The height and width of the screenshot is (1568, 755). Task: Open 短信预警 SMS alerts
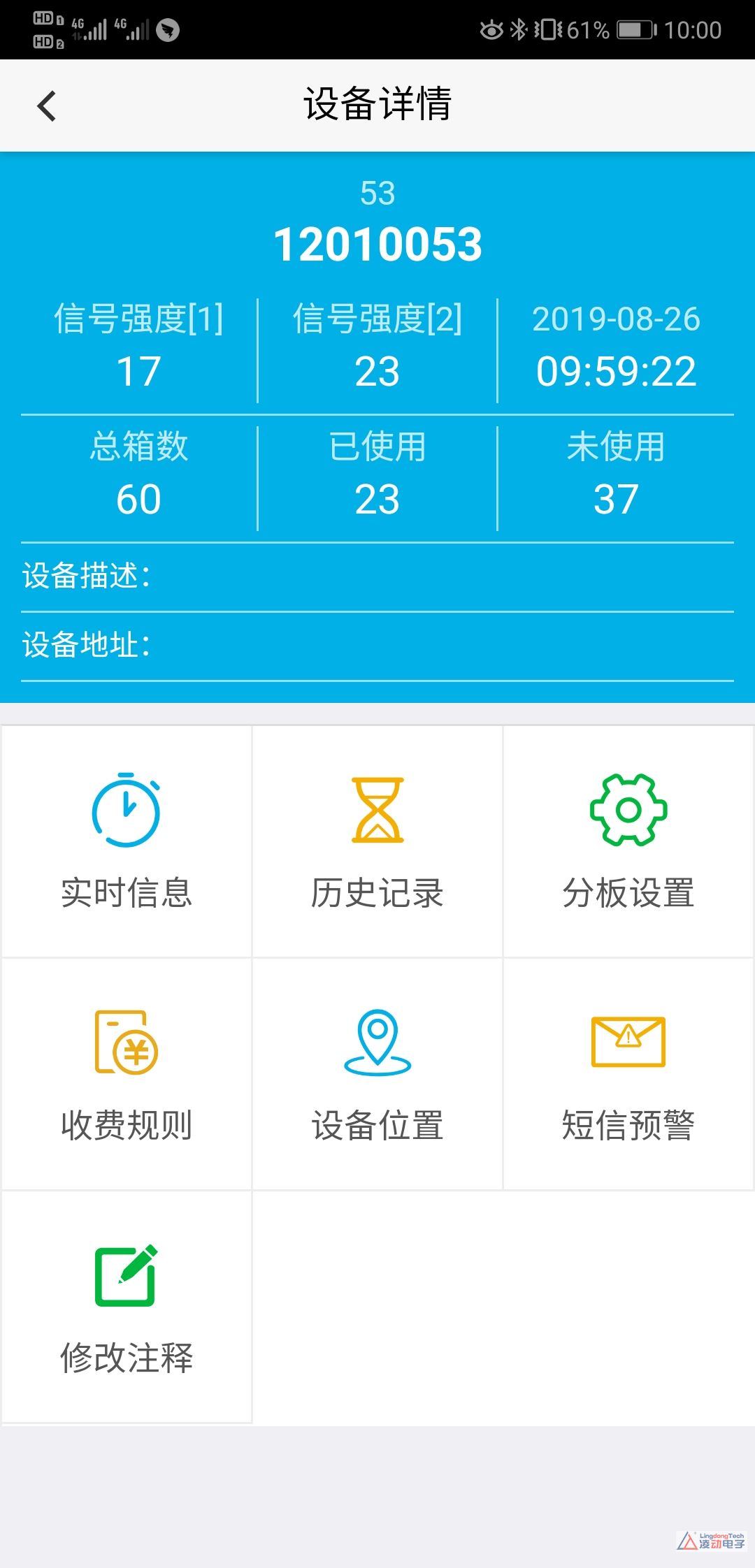[x=628, y=1074]
